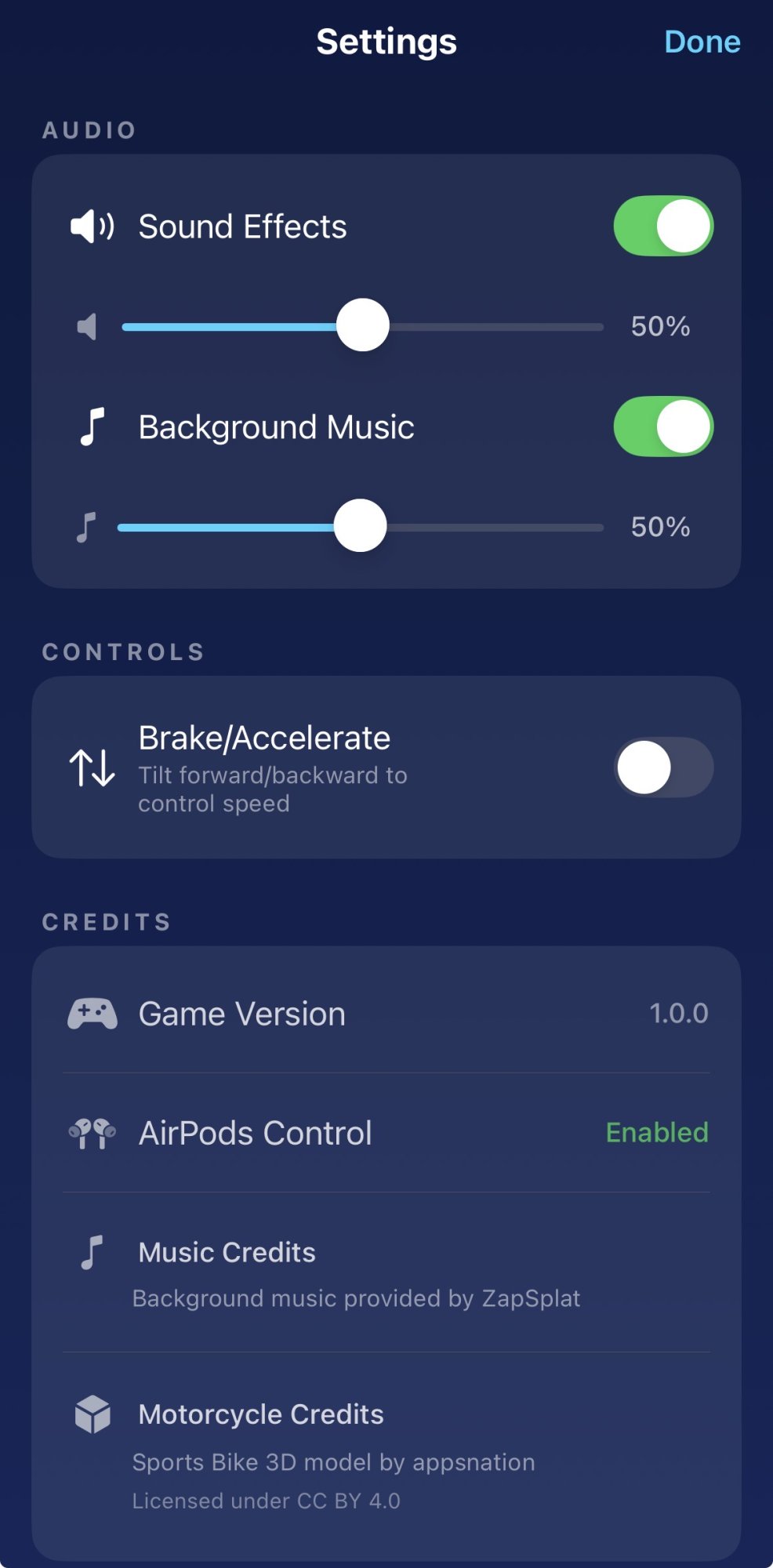This screenshot has height=1568, width=773.
Task: Tap the Background Music volume slider
Action: [361, 526]
